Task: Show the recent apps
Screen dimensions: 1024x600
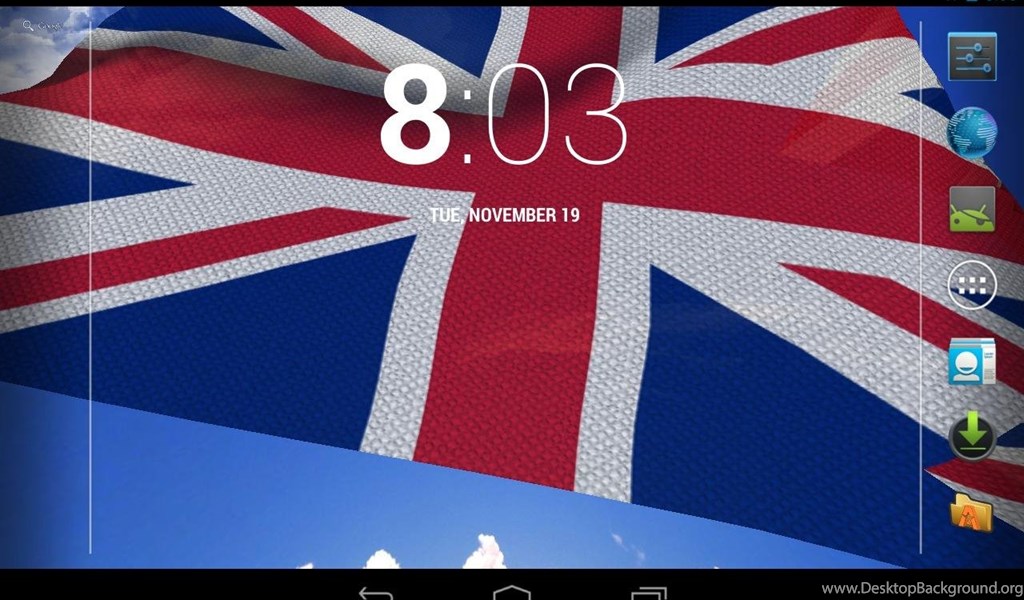Action: pyautogui.click(x=647, y=592)
